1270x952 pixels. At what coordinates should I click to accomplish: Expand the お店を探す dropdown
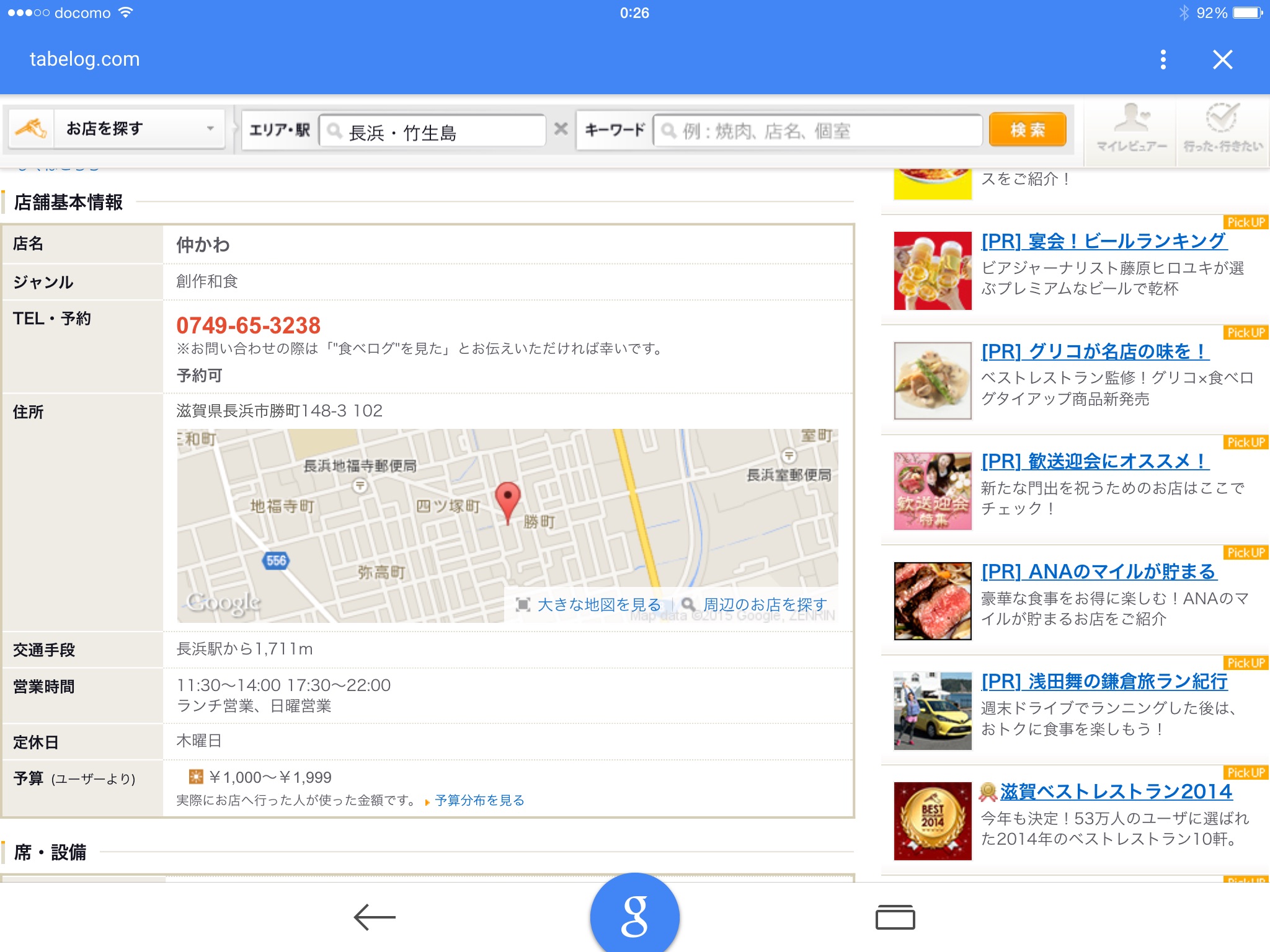pyautogui.click(x=139, y=129)
